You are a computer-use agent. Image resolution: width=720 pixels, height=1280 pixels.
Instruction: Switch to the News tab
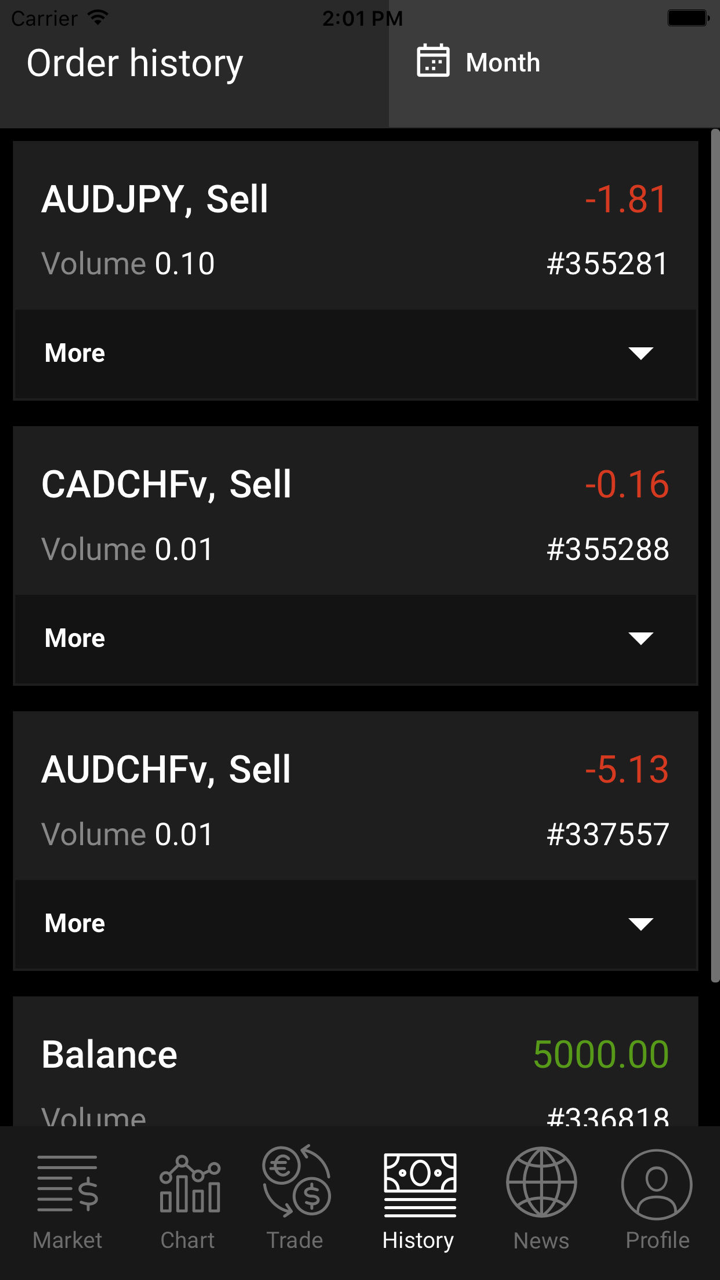(541, 1200)
